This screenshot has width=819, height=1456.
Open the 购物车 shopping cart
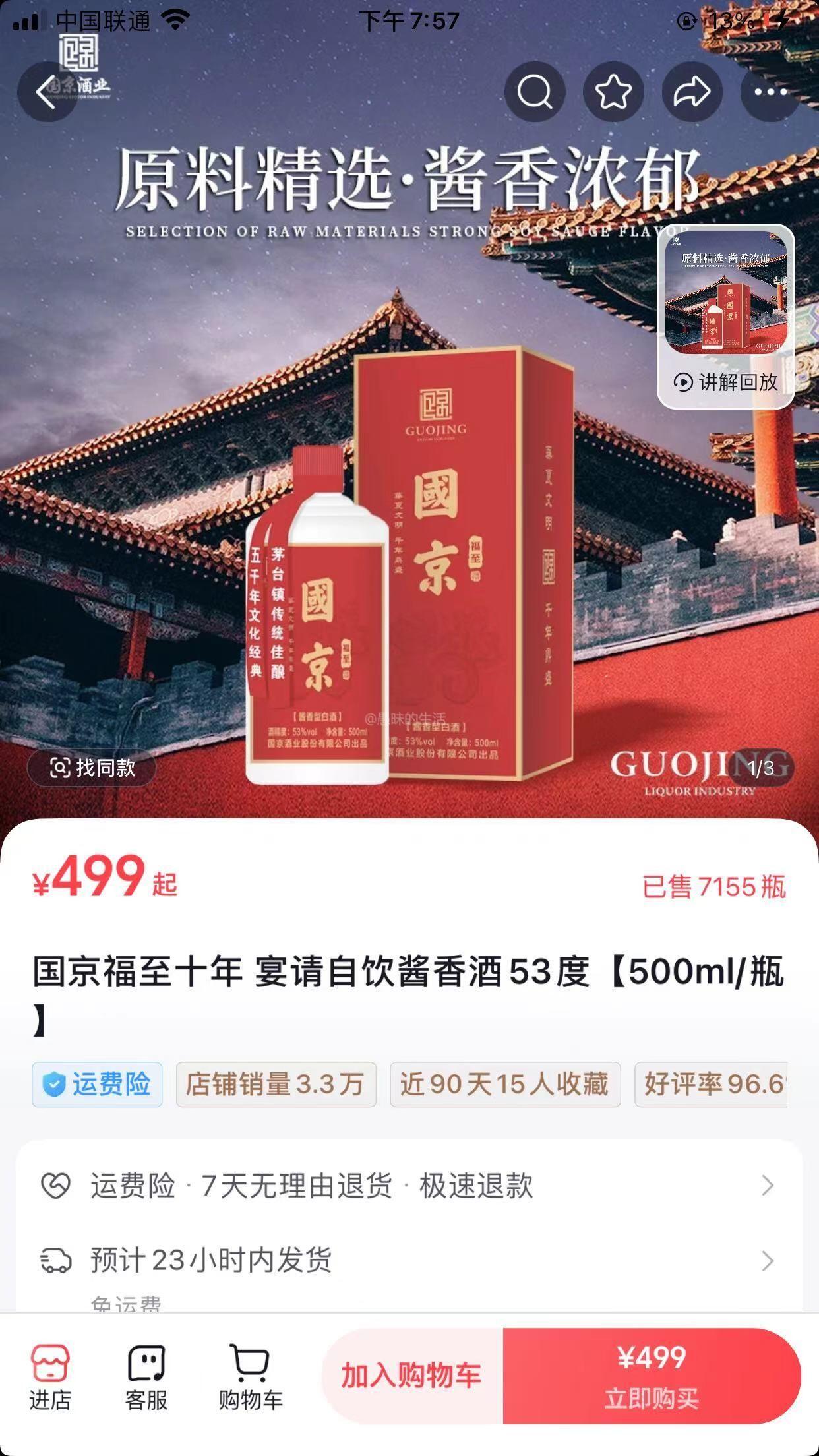pos(250,1377)
